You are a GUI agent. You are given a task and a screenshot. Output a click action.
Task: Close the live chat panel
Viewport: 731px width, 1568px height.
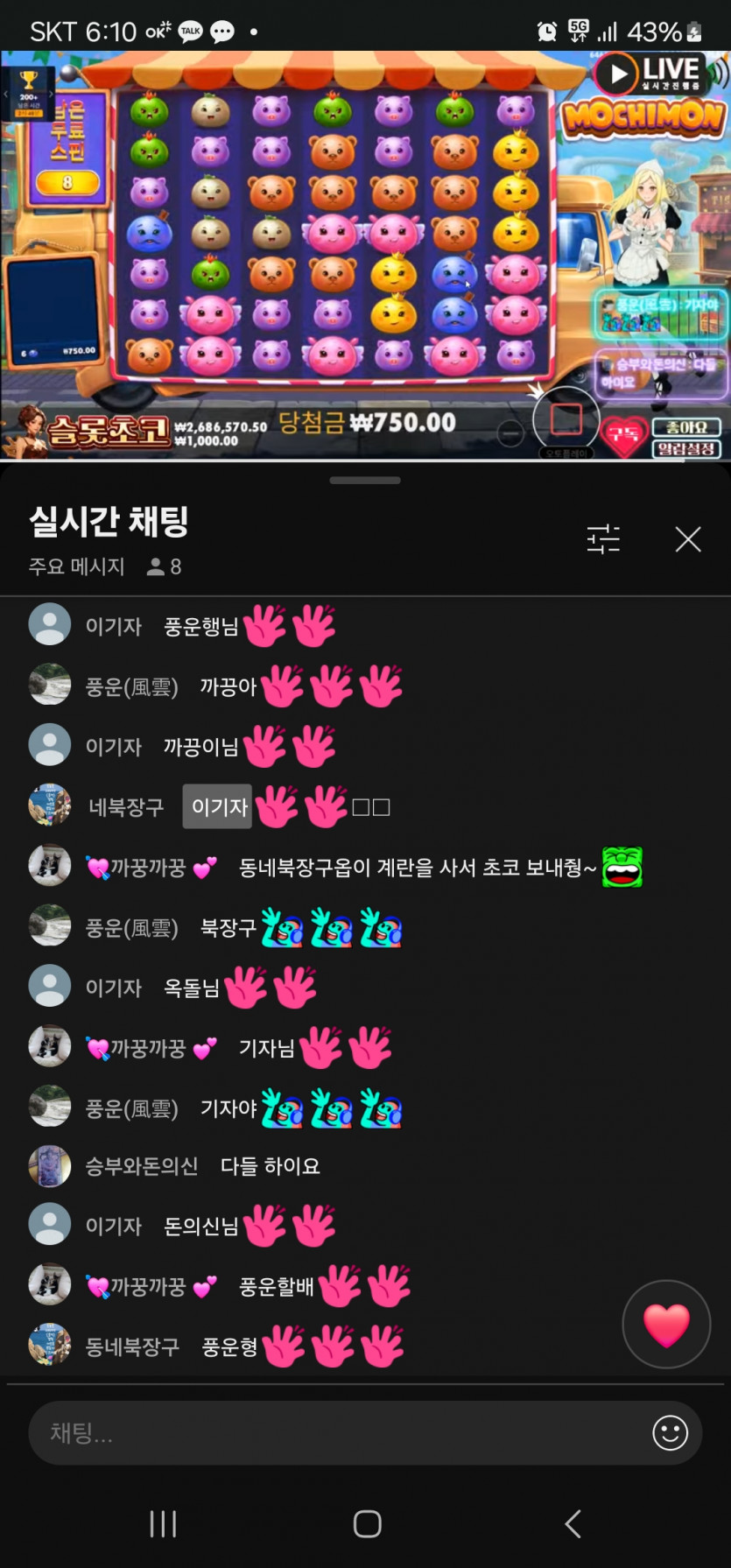pos(688,539)
